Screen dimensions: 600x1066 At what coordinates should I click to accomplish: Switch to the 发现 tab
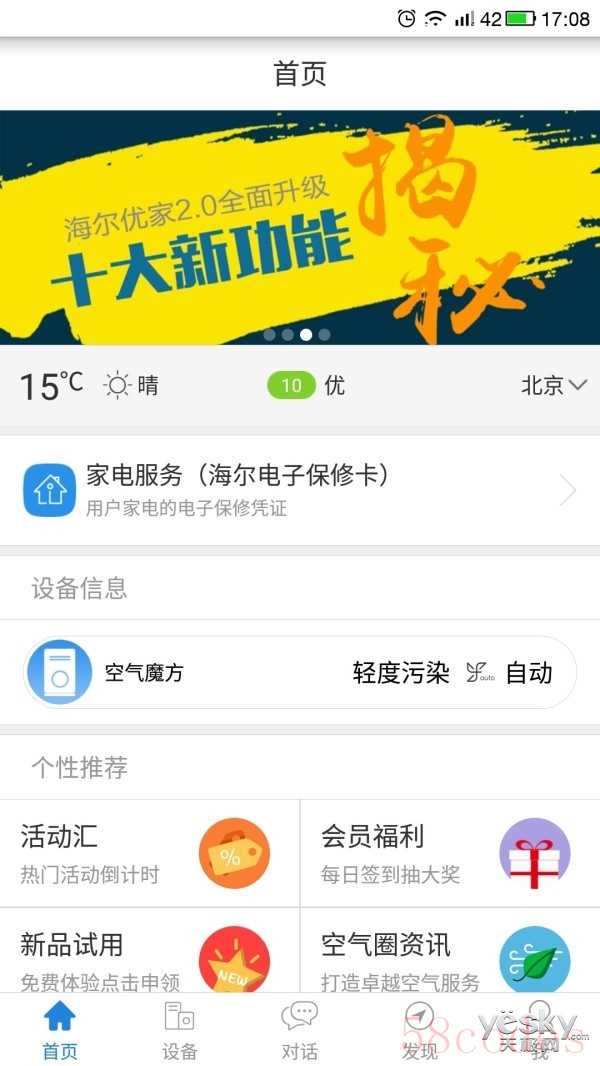click(420, 1030)
